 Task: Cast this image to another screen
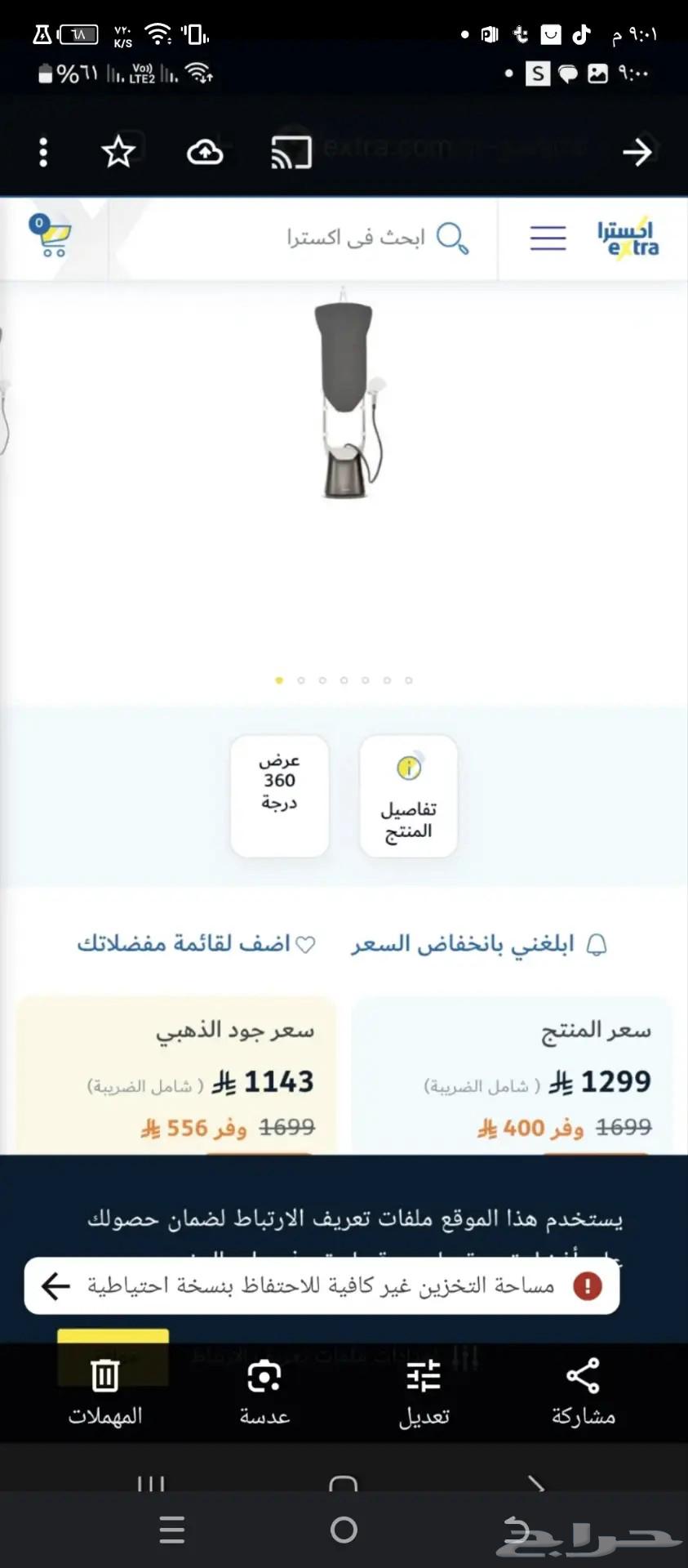(x=291, y=152)
